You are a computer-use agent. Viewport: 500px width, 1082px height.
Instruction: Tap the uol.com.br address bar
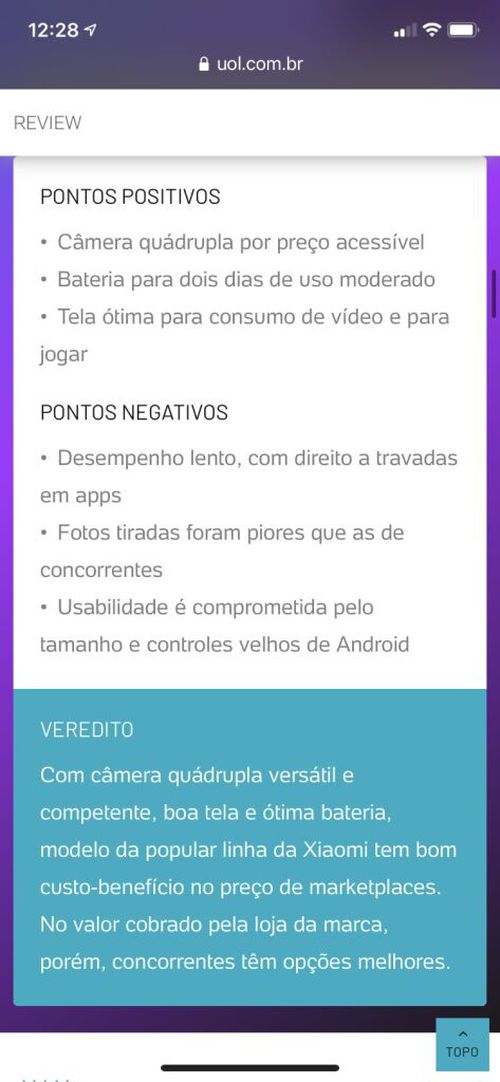coord(250,64)
